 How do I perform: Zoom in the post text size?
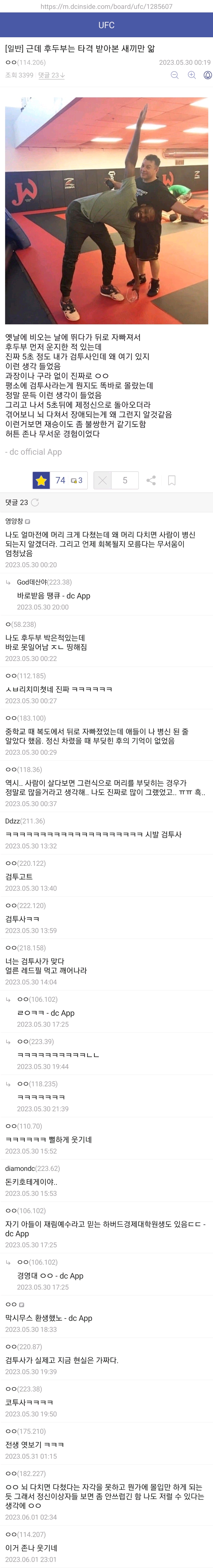pyautogui.click(x=192, y=75)
